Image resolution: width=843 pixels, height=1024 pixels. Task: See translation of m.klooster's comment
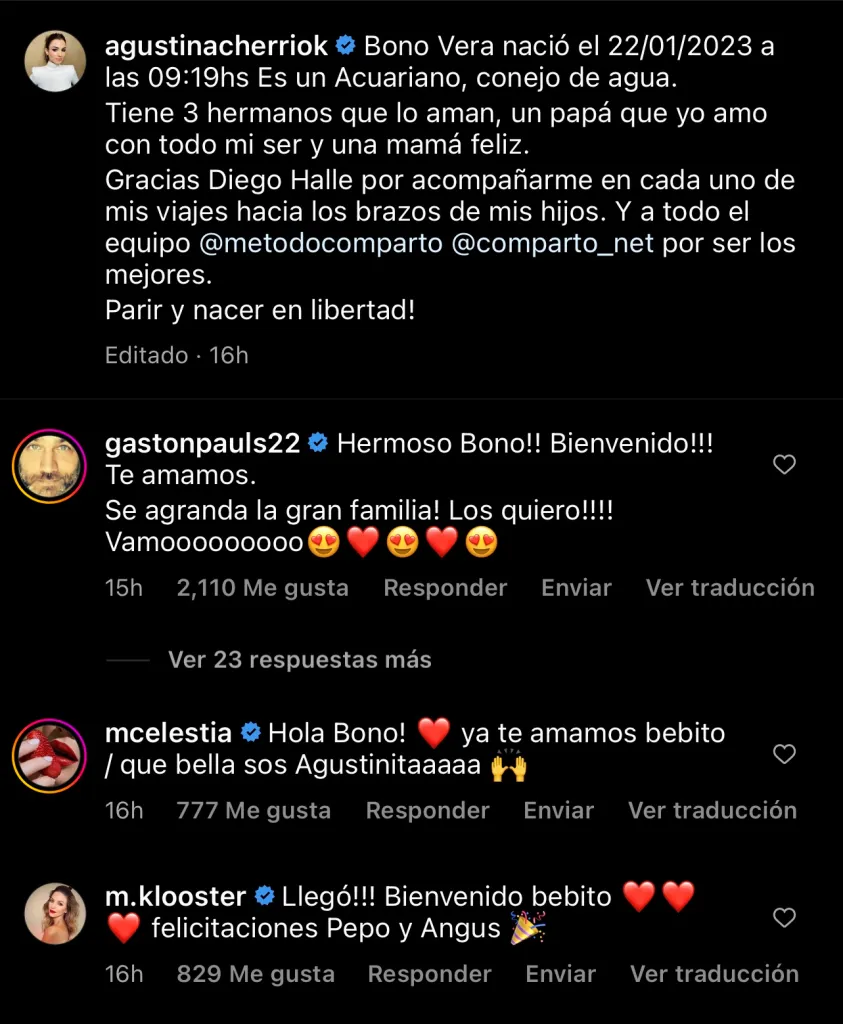pyautogui.click(x=714, y=974)
